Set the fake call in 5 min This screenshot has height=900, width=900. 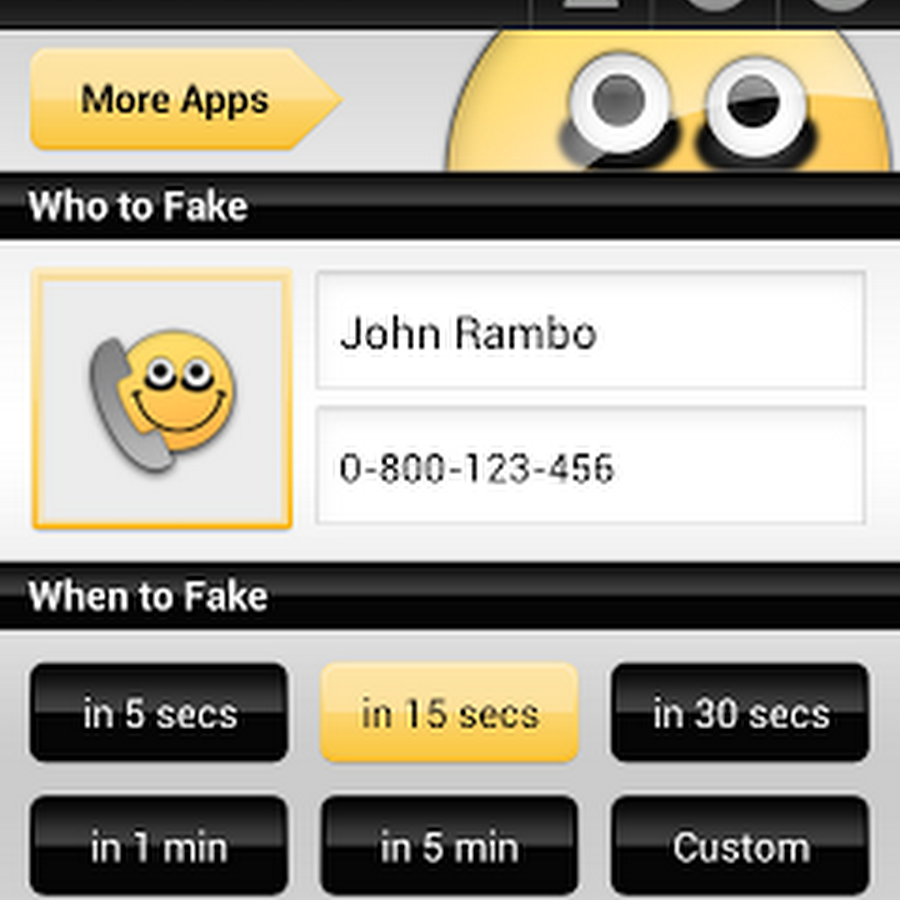449,846
